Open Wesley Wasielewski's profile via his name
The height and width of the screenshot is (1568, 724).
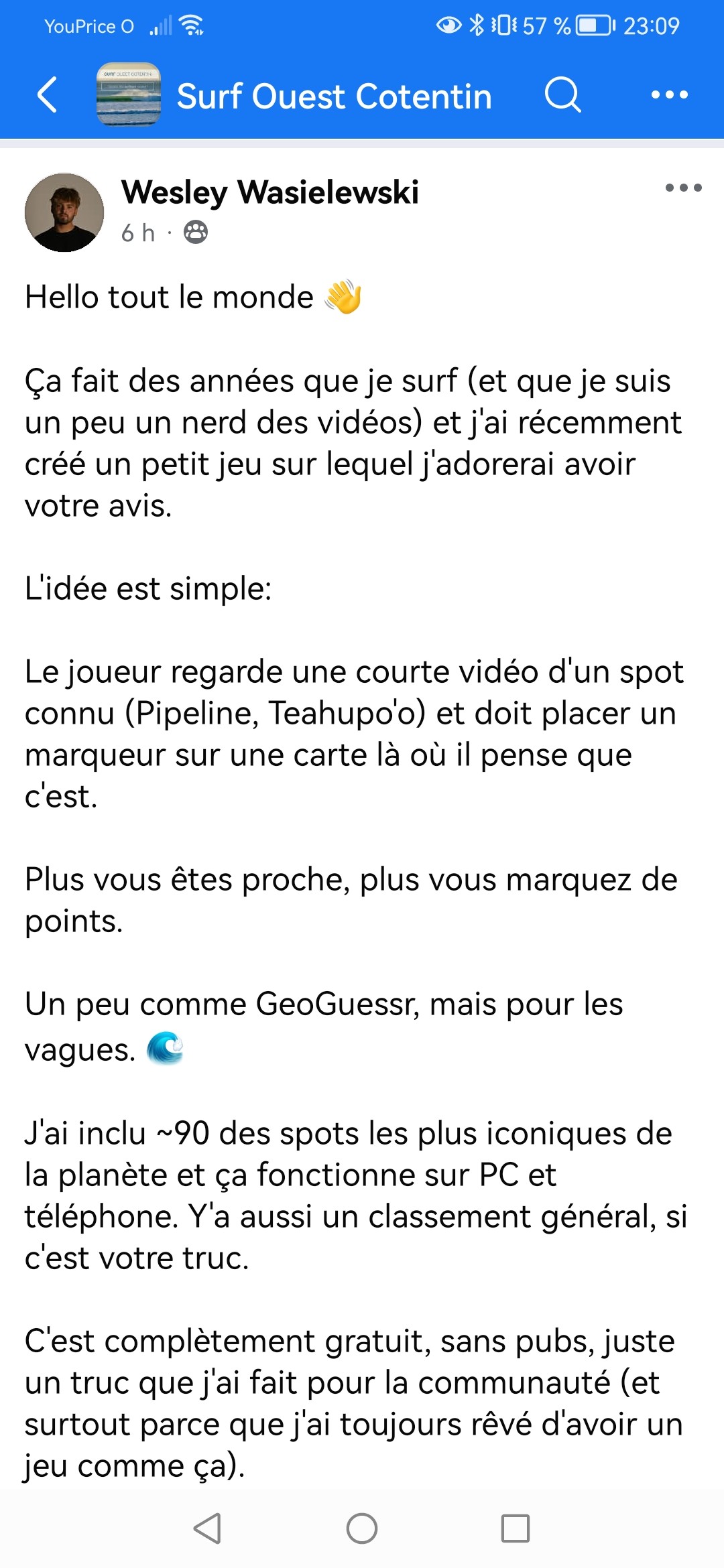click(x=270, y=192)
